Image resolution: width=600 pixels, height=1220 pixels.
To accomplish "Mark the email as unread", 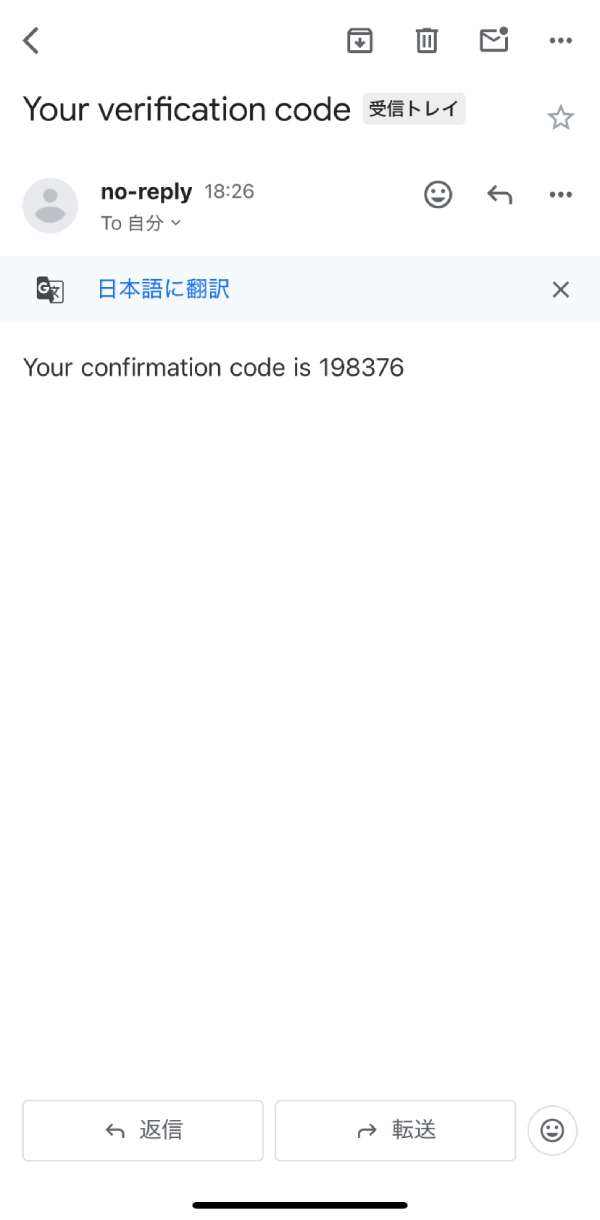I will pyautogui.click(x=494, y=41).
